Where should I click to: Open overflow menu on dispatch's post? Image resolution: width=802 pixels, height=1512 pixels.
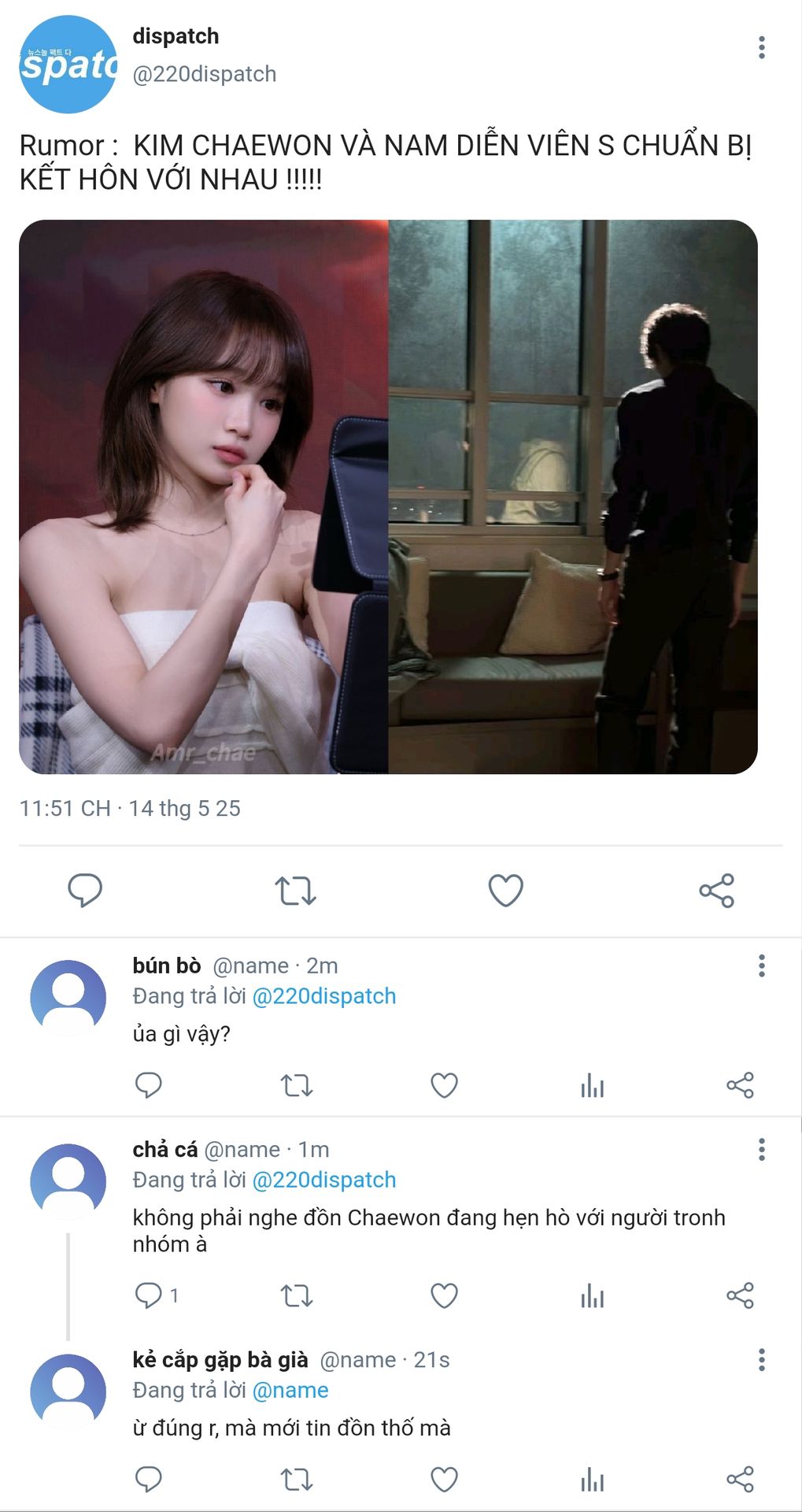pos(761,47)
